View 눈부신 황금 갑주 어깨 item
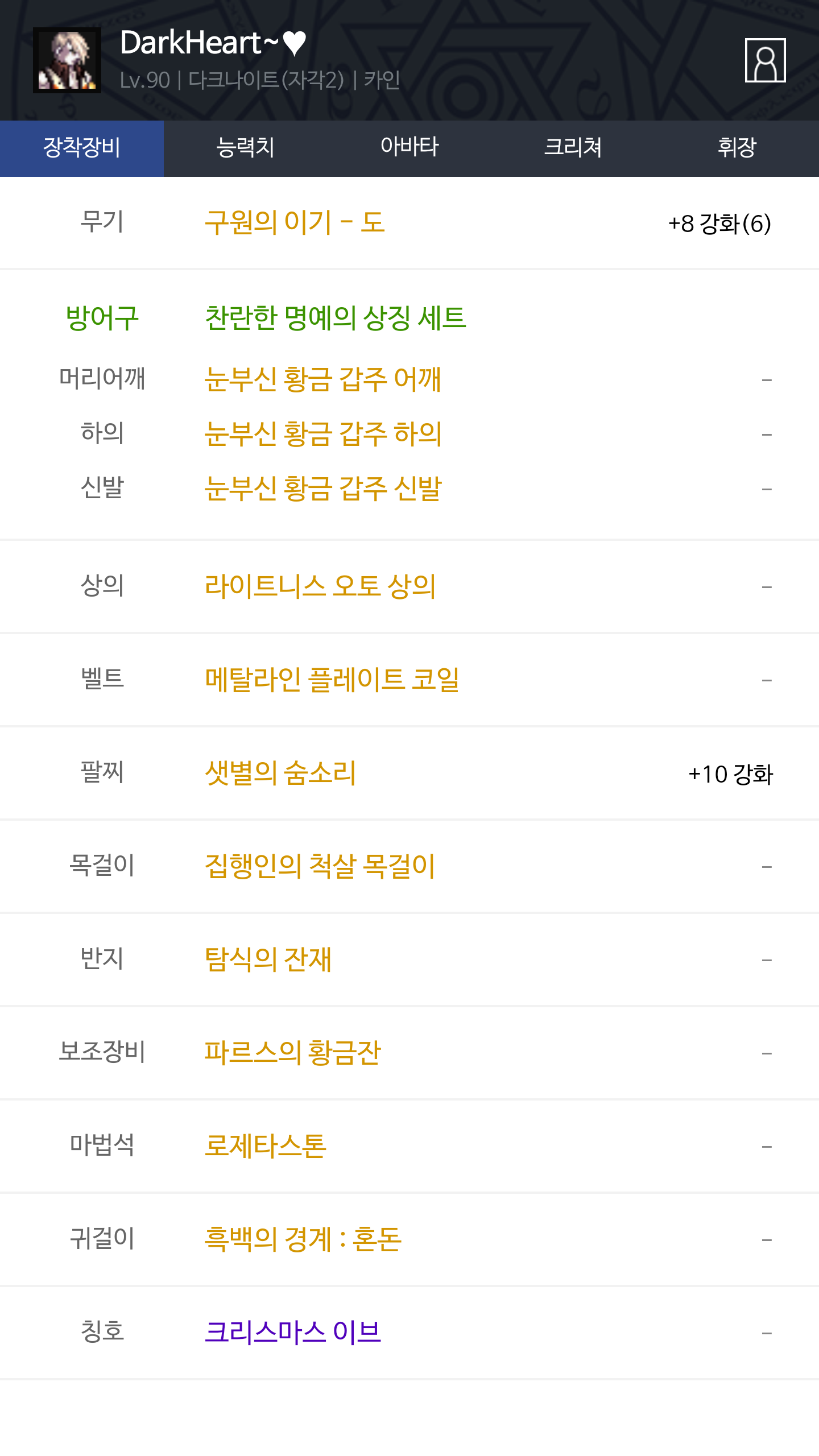Image resolution: width=819 pixels, height=1456 pixels. point(323,379)
